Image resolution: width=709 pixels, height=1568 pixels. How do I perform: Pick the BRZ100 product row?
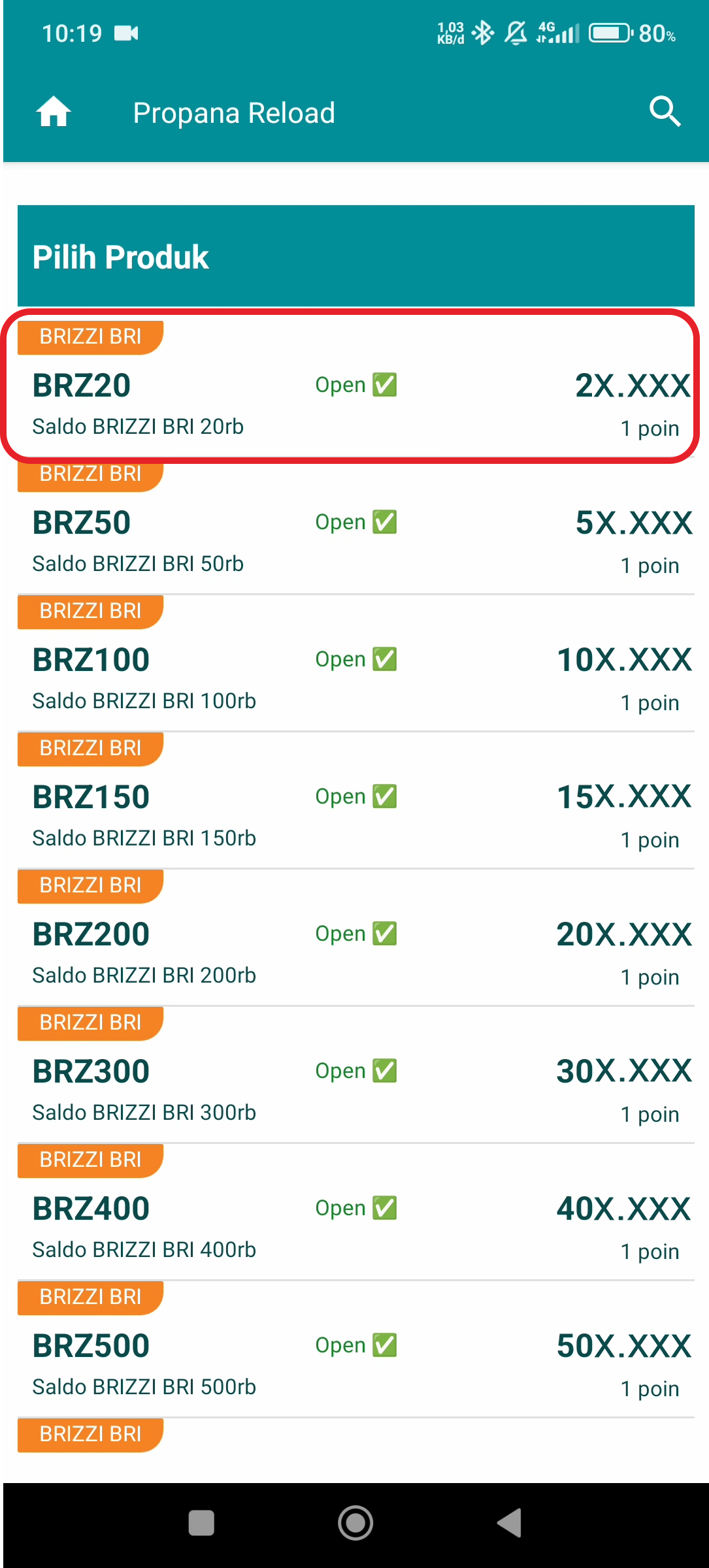click(x=355, y=662)
